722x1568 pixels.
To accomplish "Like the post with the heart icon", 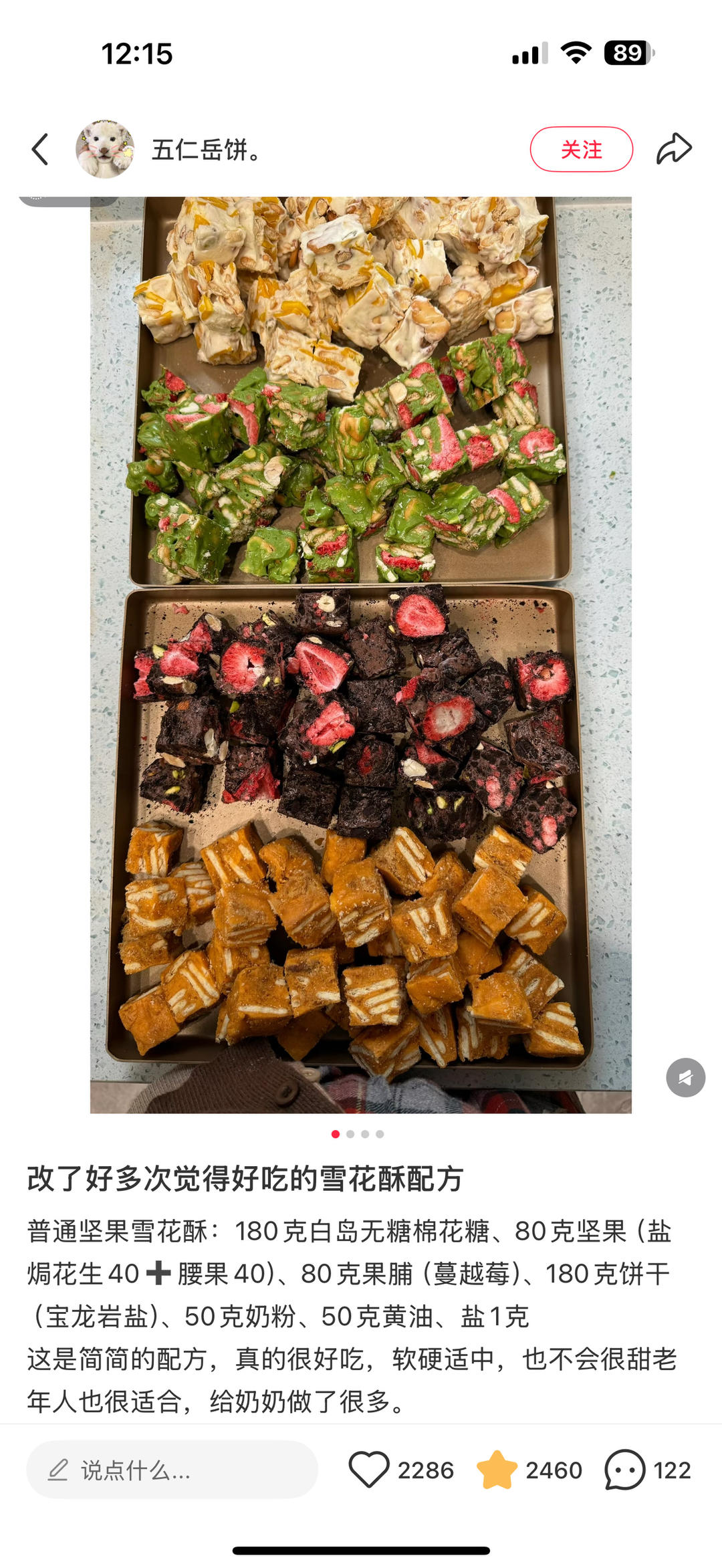I will pyautogui.click(x=369, y=1470).
